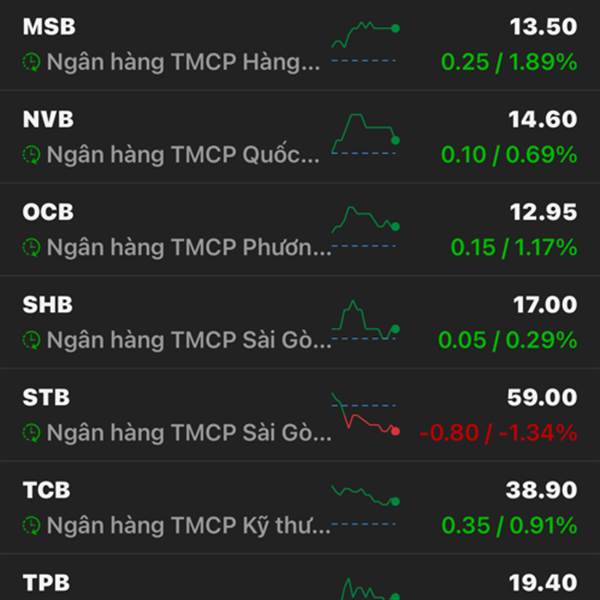Open the MSB stock row
Image resolution: width=600 pixels, height=600 pixels.
point(300,45)
